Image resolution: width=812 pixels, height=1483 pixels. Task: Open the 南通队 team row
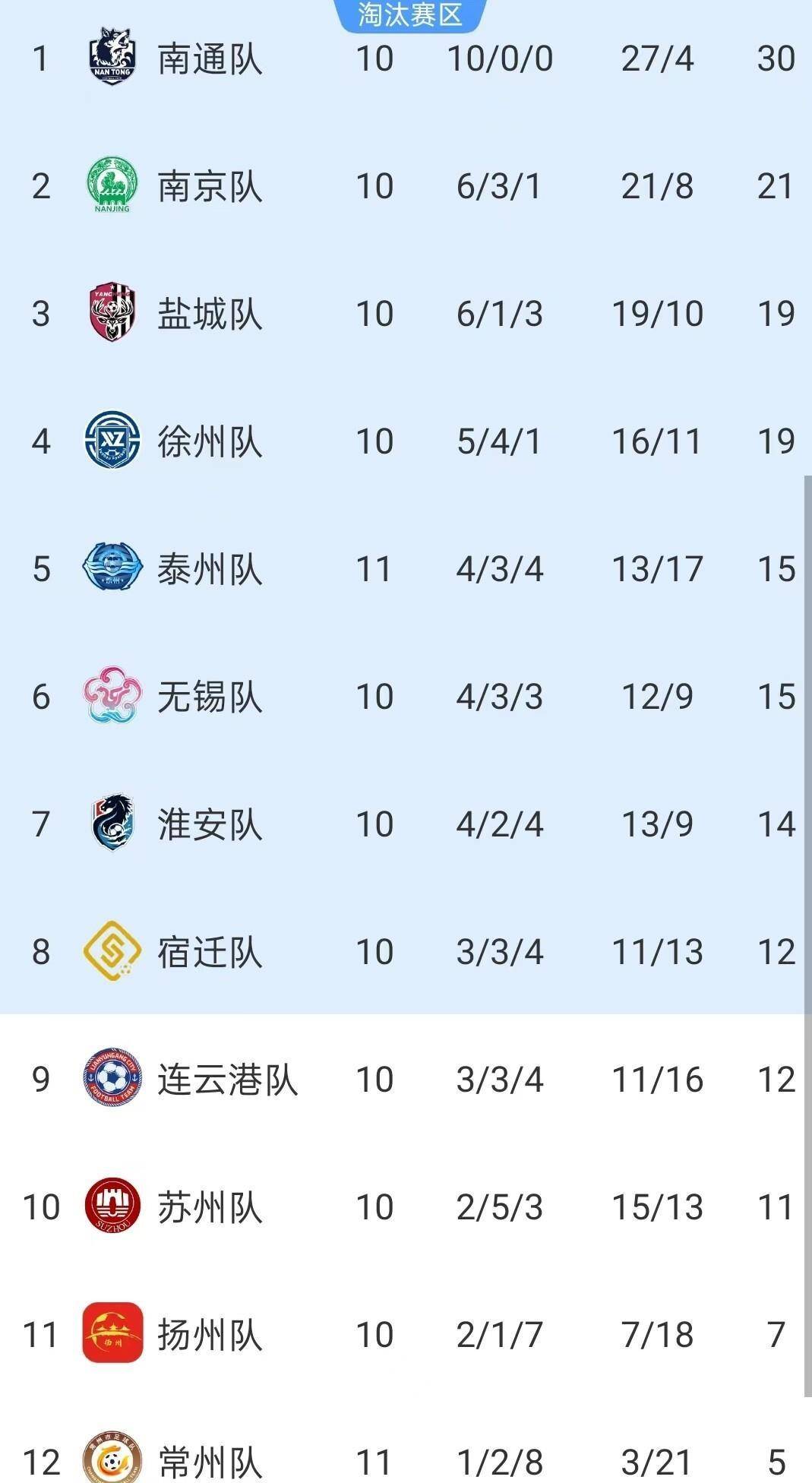point(406,59)
